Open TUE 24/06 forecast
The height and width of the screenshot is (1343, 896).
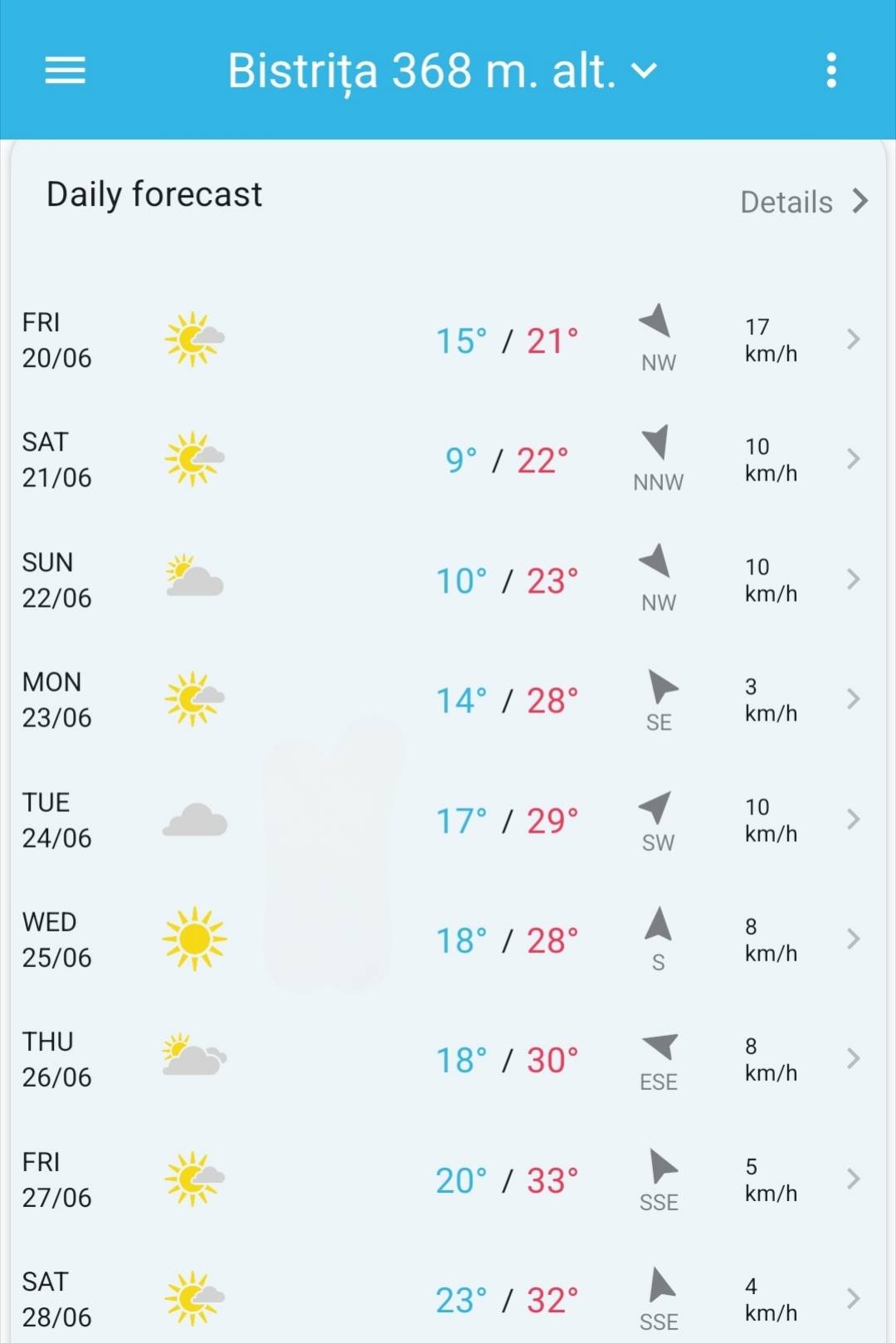tap(448, 820)
